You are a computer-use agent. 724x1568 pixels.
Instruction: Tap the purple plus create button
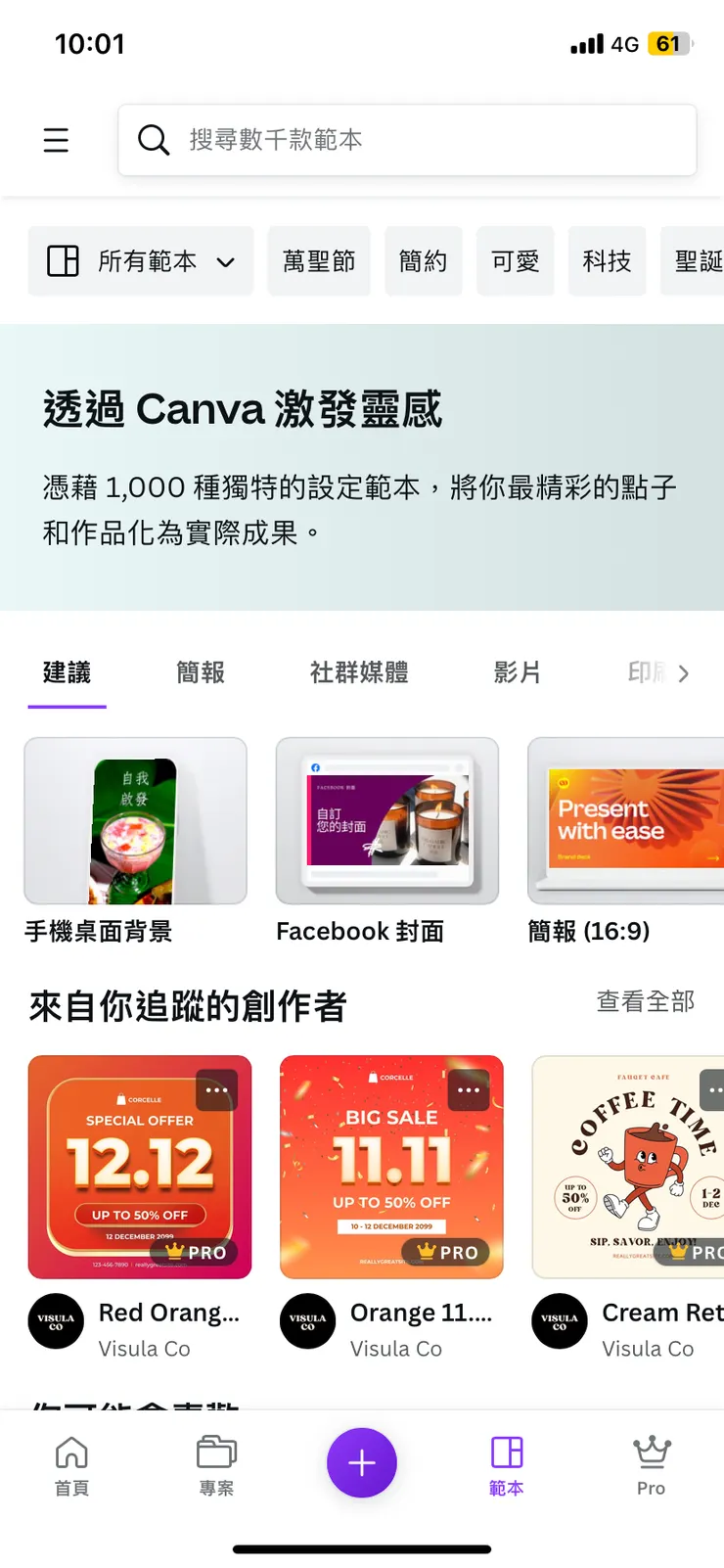point(362,1462)
